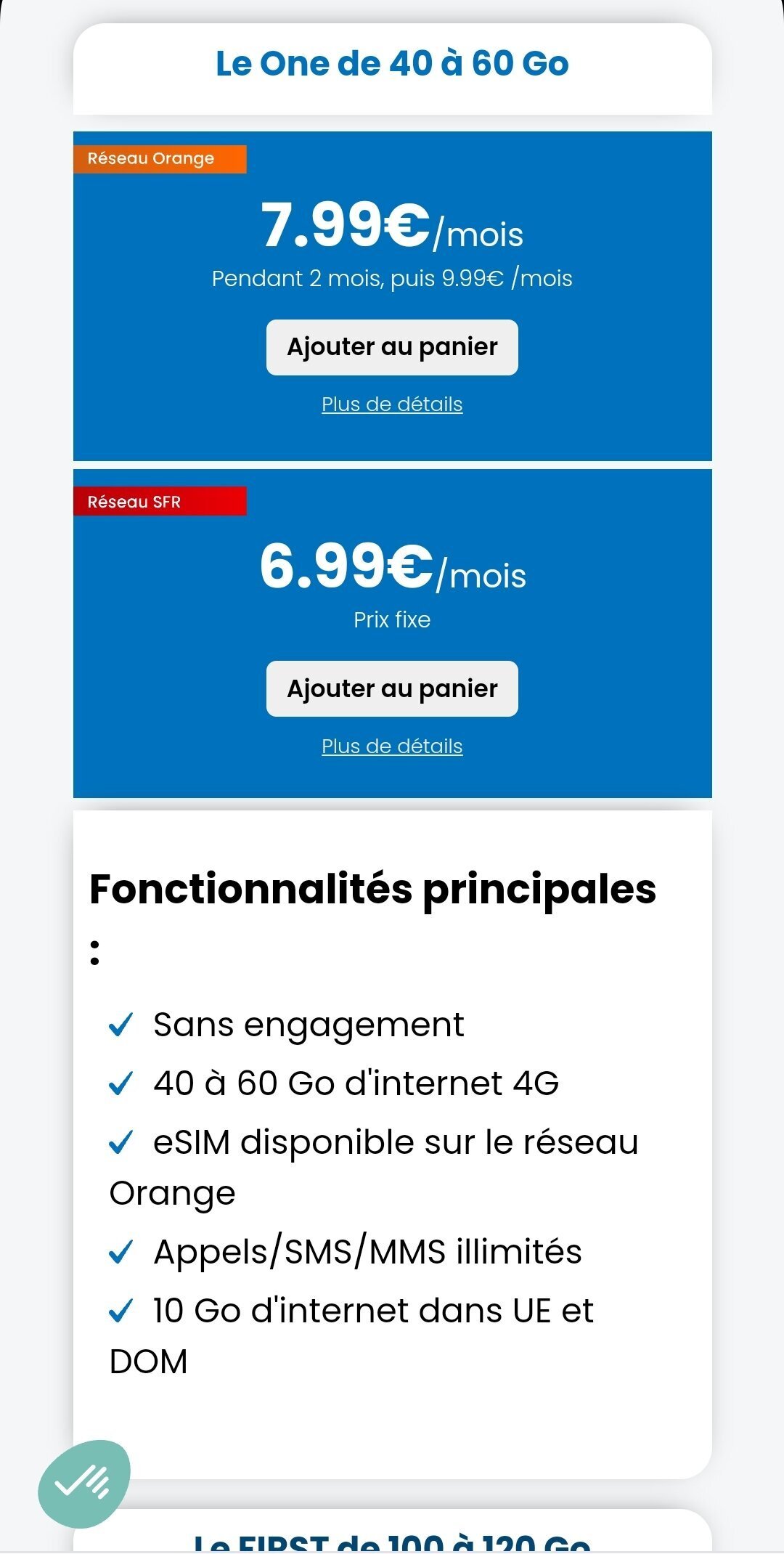Open 'Plus de détails' for the Orange plan
This screenshot has width=784, height=1554.
point(392,404)
